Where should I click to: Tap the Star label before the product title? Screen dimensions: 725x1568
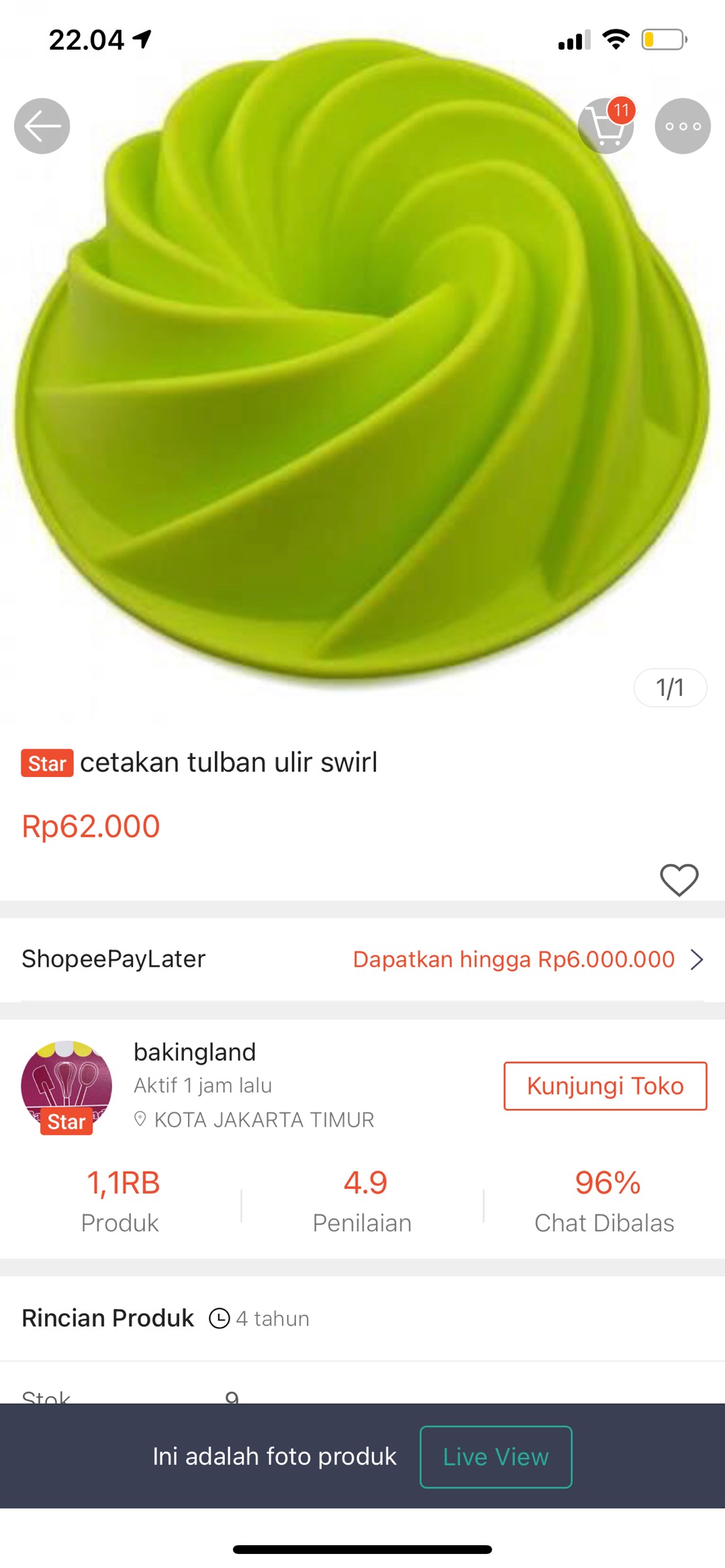(x=46, y=764)
